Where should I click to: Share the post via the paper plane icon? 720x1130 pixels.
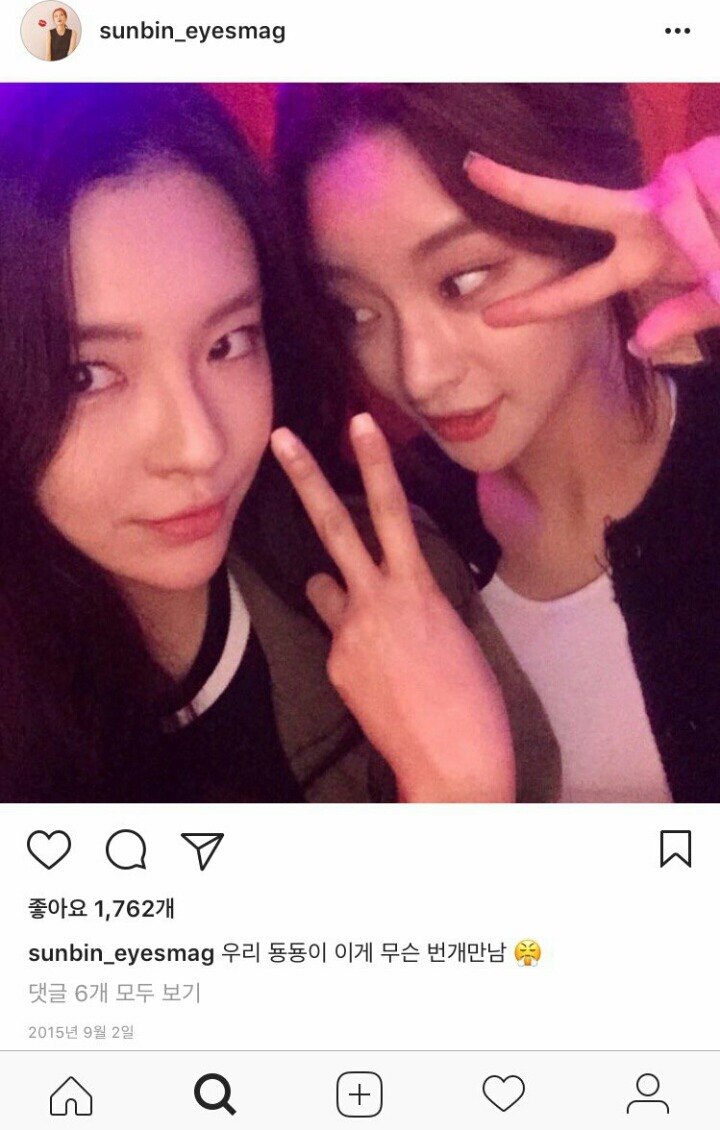202,851
